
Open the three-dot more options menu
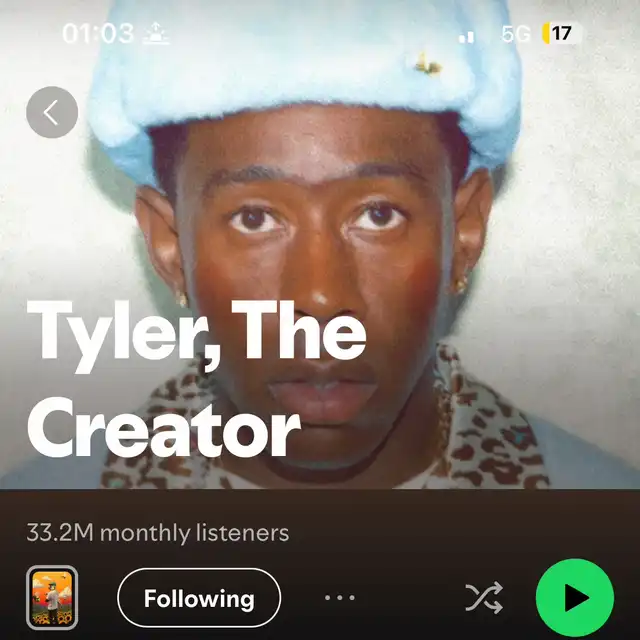[340, 598]
